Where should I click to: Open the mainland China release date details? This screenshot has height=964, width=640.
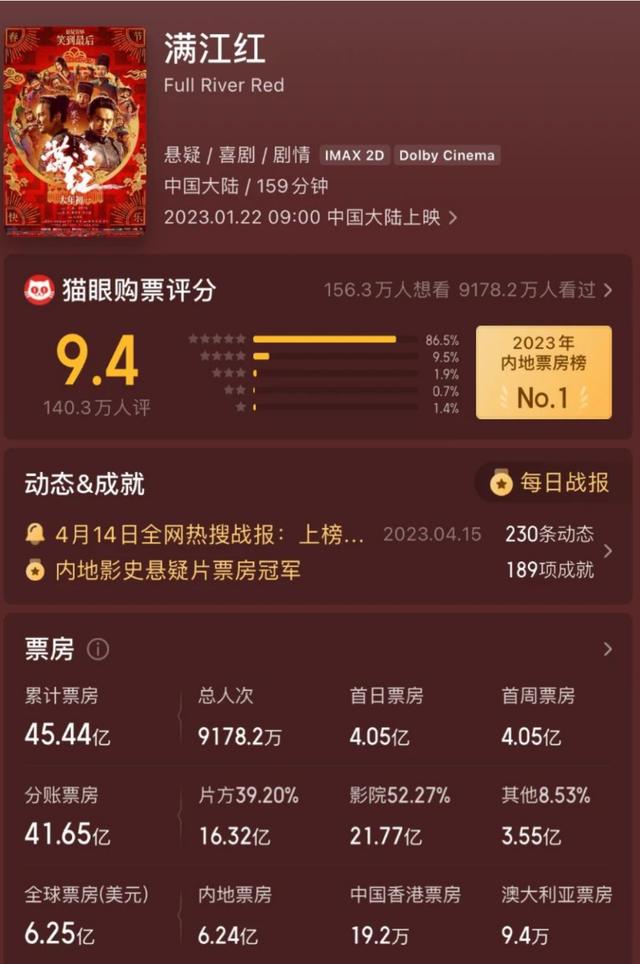coord(310,217)
